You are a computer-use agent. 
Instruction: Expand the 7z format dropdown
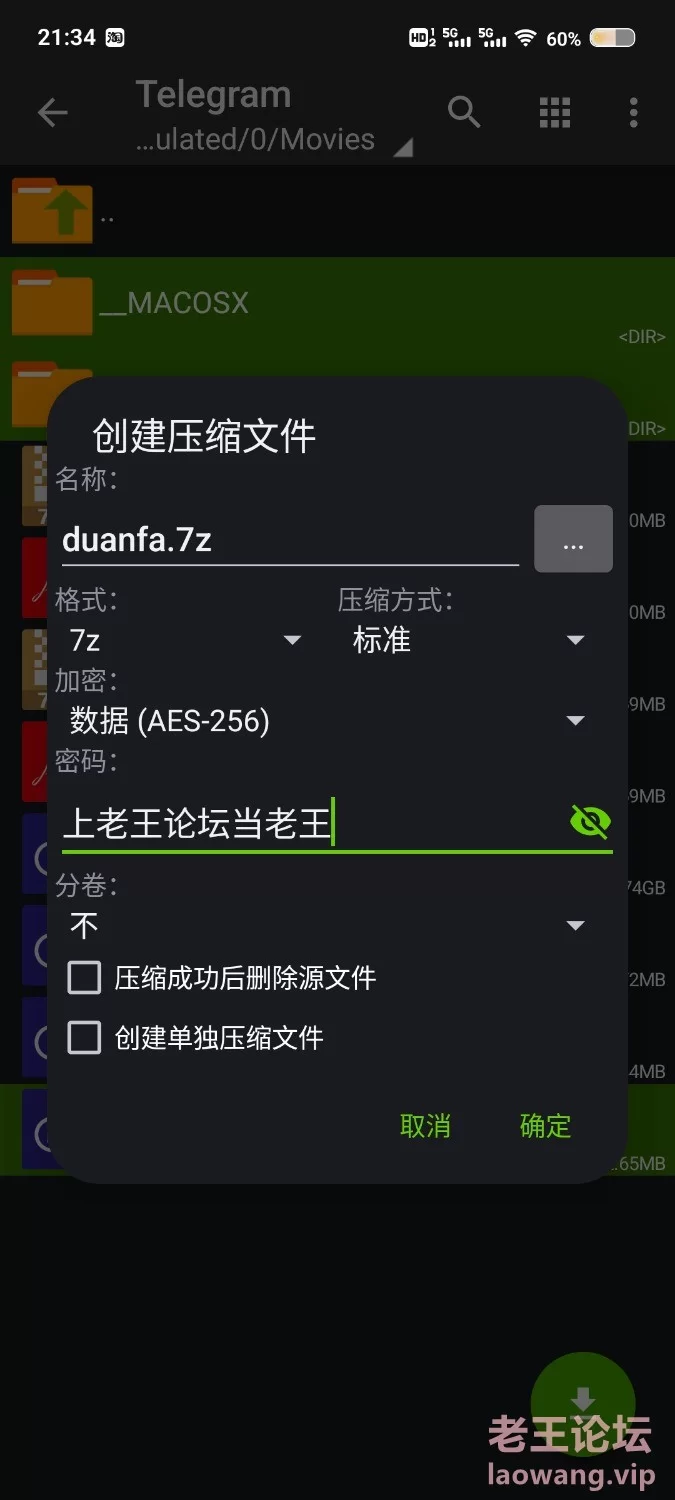coord(185,640)
